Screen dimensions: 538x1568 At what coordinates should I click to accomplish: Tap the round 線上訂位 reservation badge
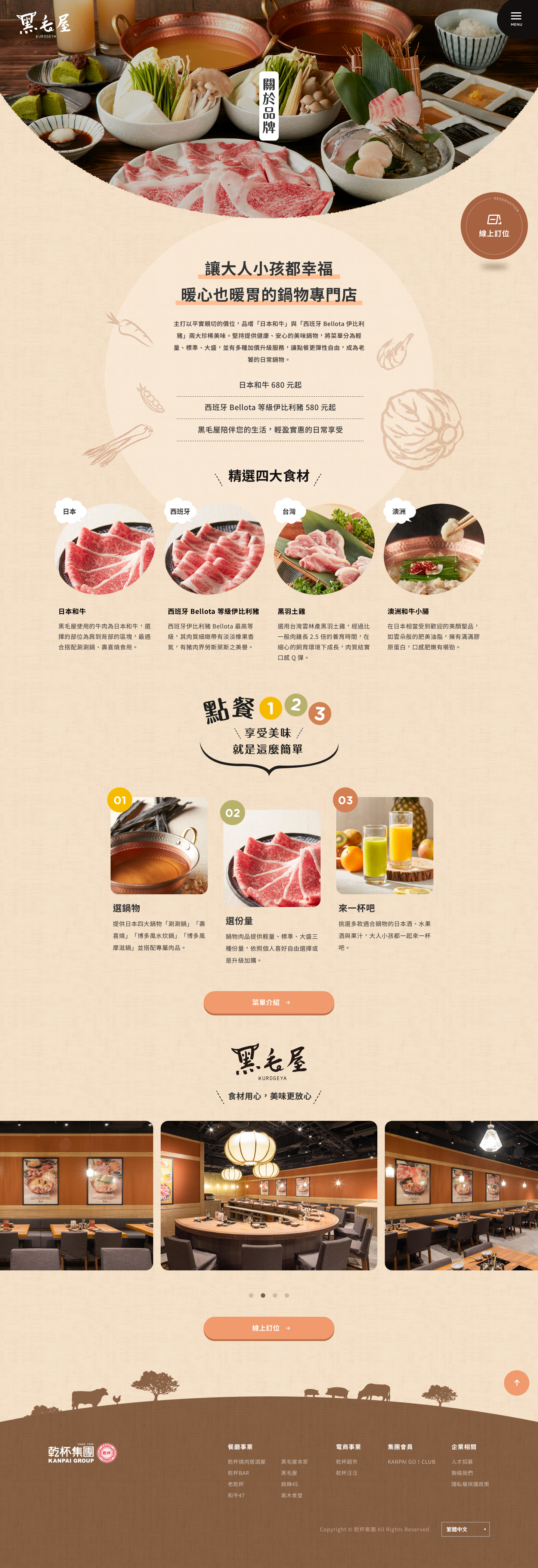coord(494,226)
